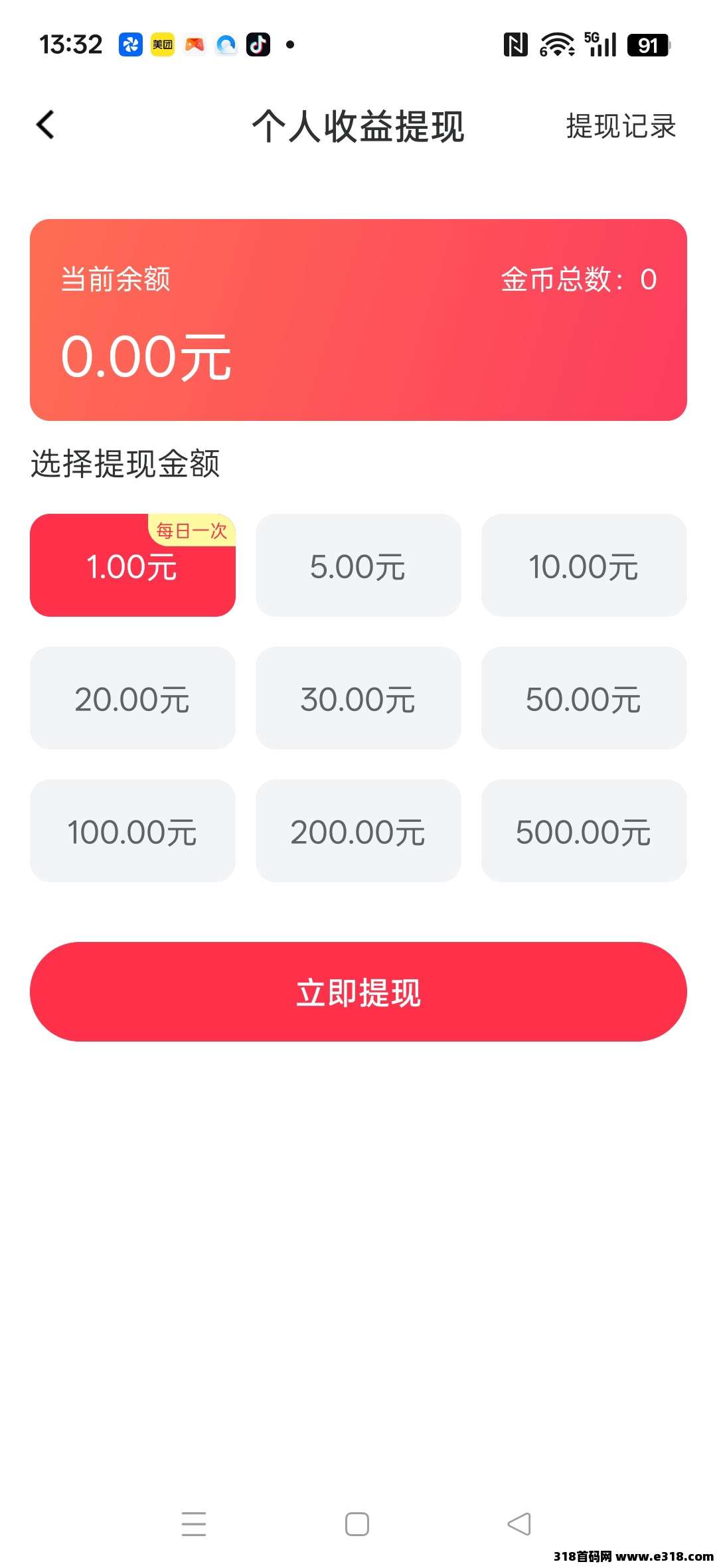717x1568 pixels.
Task: Tap the Douyin icon in status bar
Action: (x=258, y=44)
